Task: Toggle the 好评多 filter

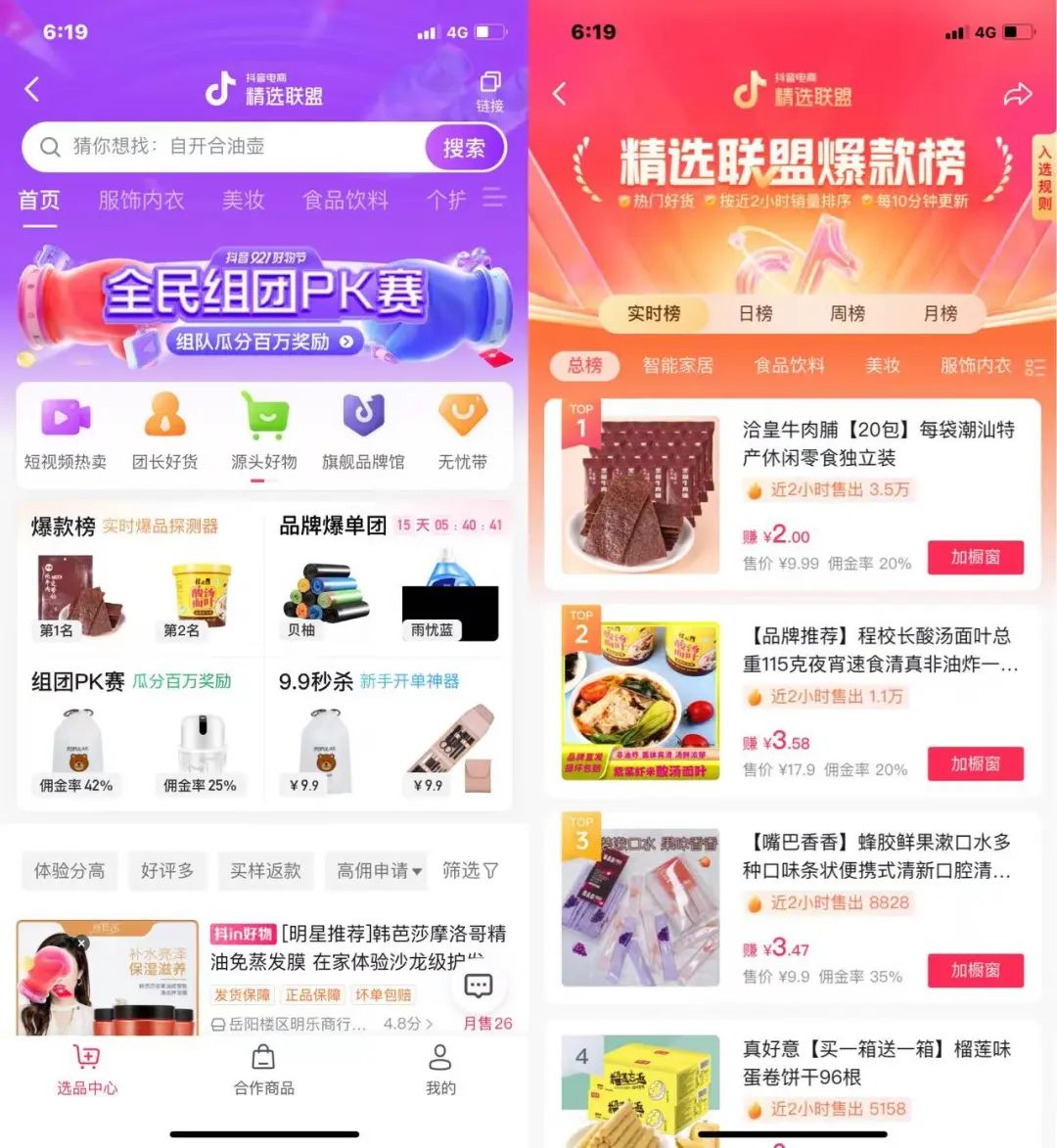Action: [x=166, y=871]
